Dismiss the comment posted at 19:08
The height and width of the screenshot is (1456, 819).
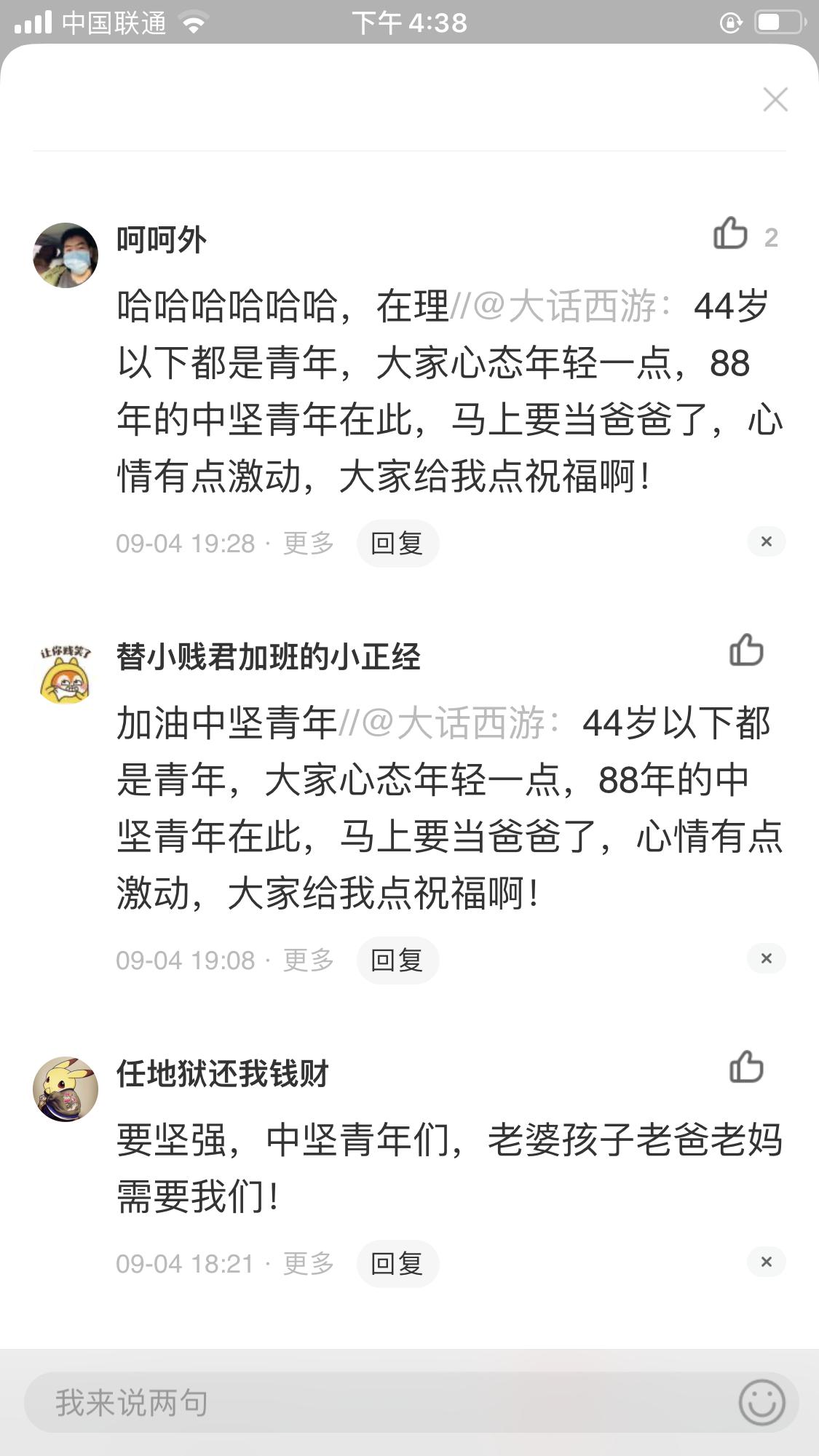pos(766,958)
